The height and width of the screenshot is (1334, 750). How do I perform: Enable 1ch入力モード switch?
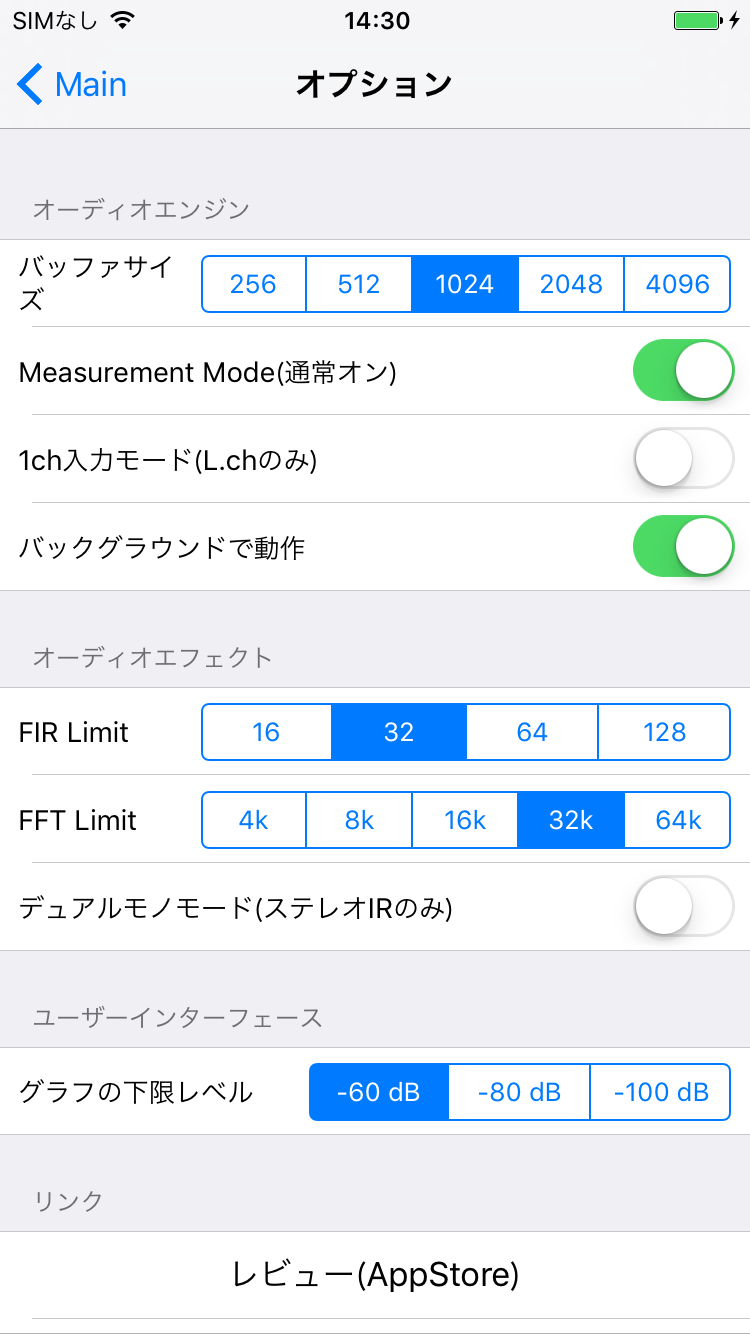[684, 459]
